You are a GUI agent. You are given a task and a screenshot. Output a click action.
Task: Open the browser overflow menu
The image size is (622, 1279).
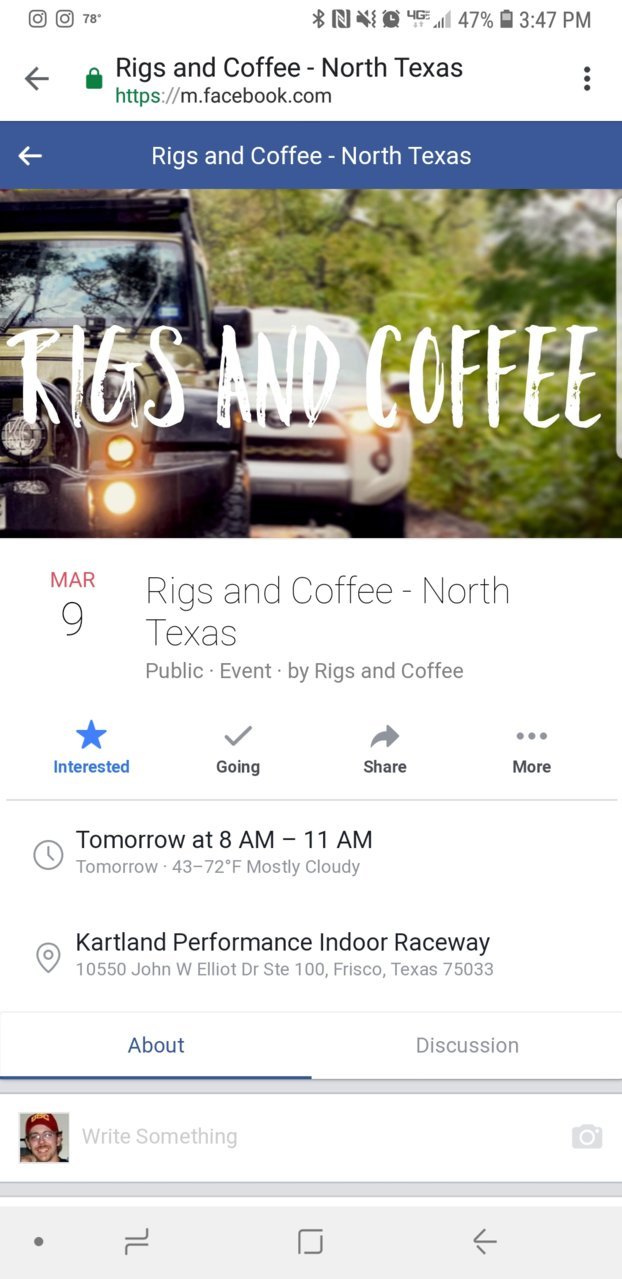(587, 79)
